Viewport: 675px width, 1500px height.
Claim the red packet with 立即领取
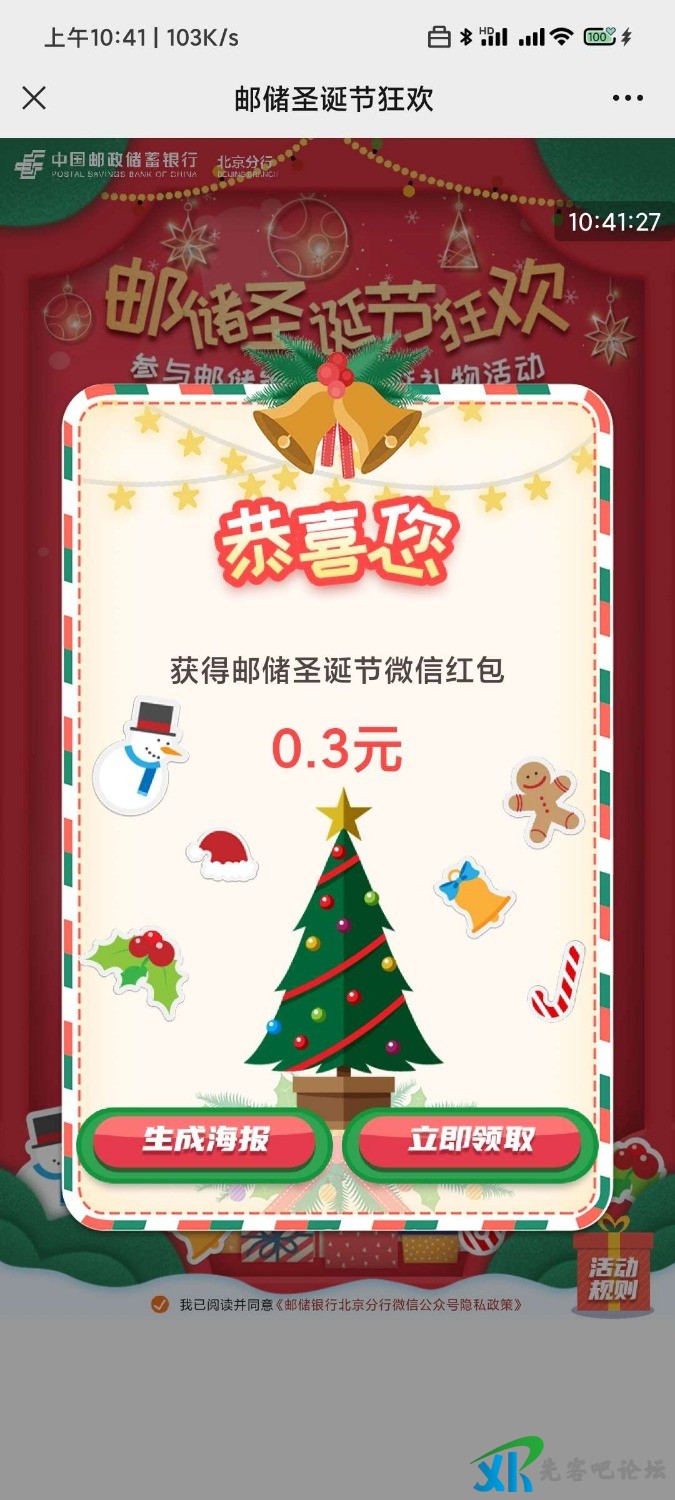coord(470,1141)
